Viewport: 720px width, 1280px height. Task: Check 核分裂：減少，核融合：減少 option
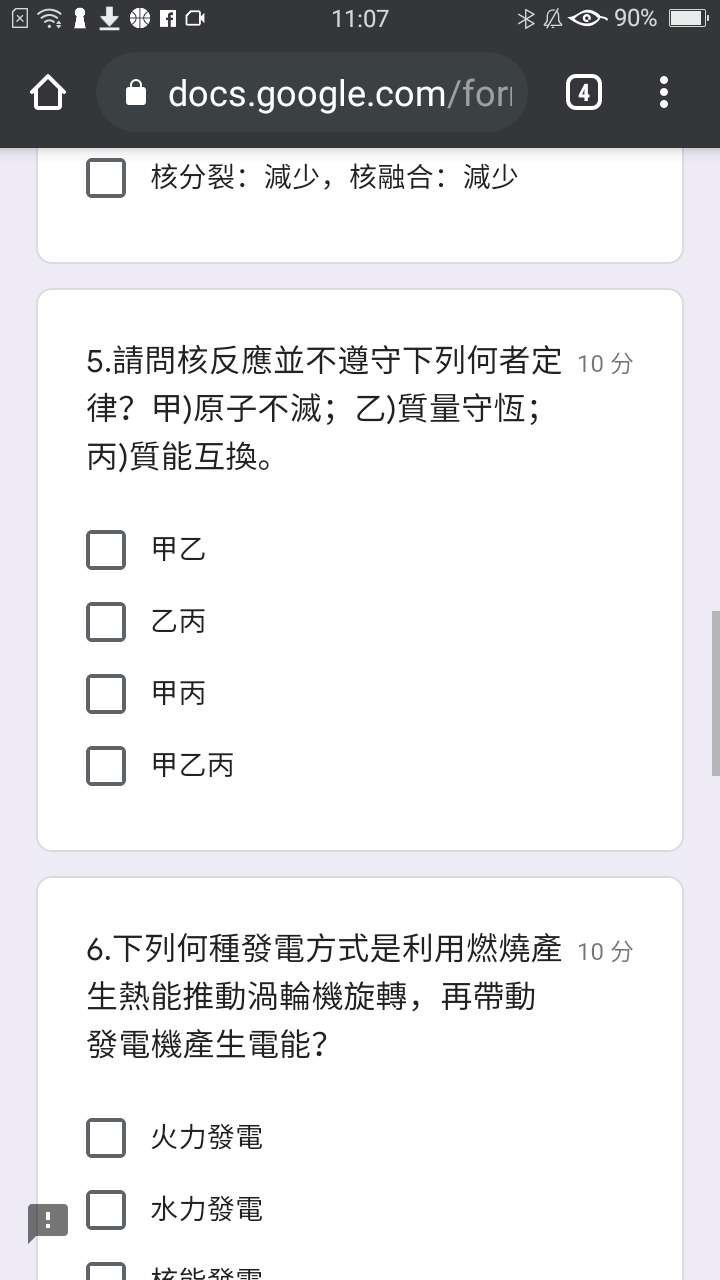coord(106,178)
